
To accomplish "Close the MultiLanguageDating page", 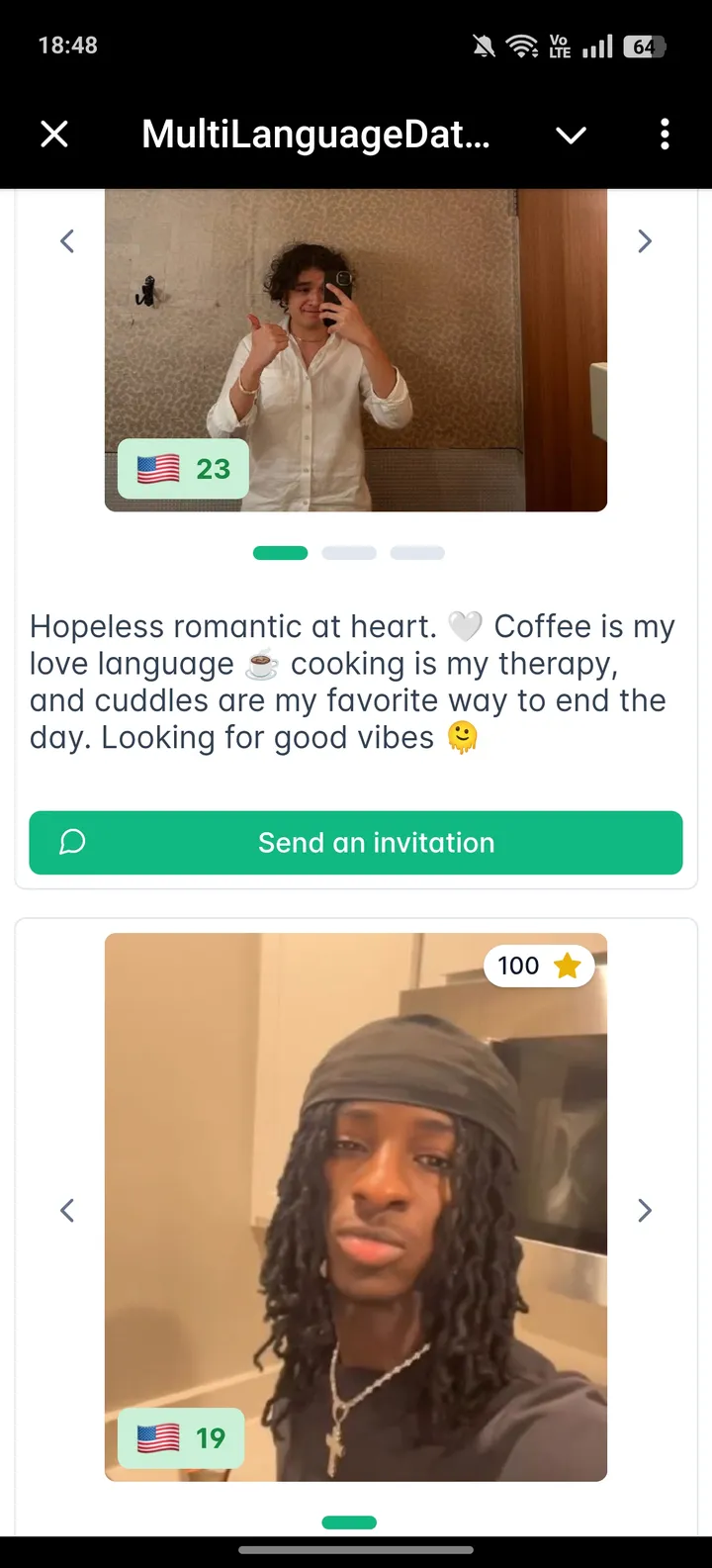I will tap(54, 134).
